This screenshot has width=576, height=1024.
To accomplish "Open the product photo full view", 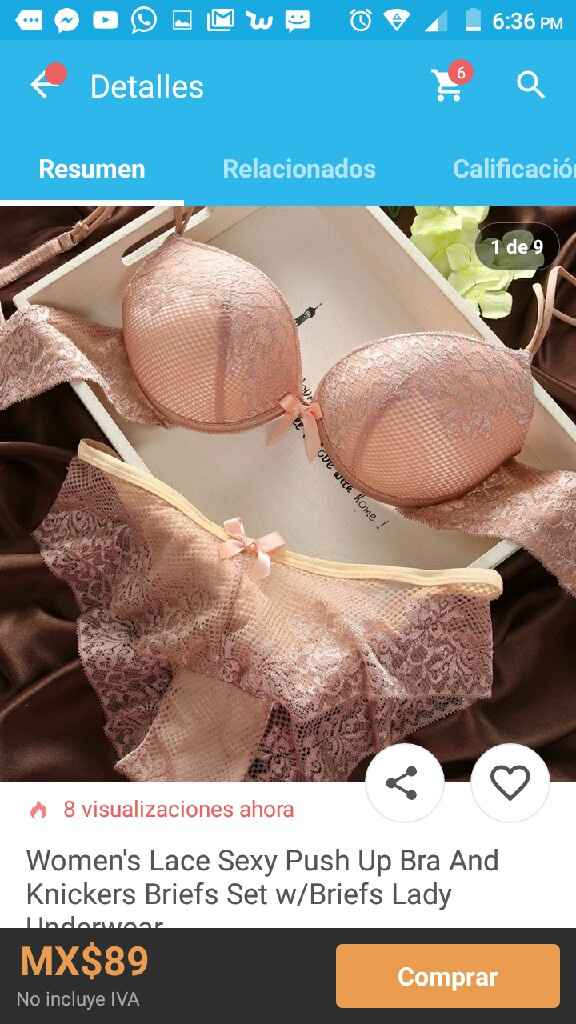I will 288,494.
